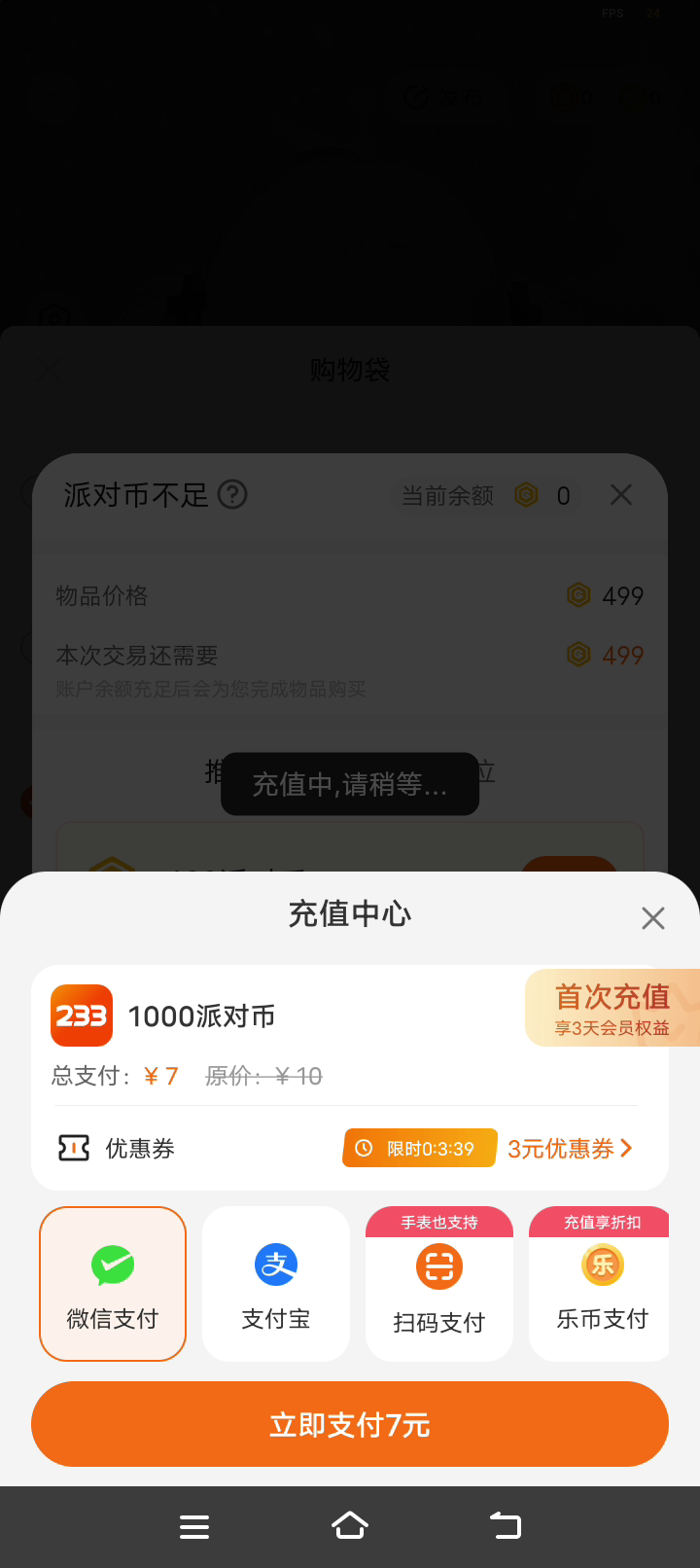
Task: Open the 3元优惠券 coupon selection
Action: click(570, 1149)
